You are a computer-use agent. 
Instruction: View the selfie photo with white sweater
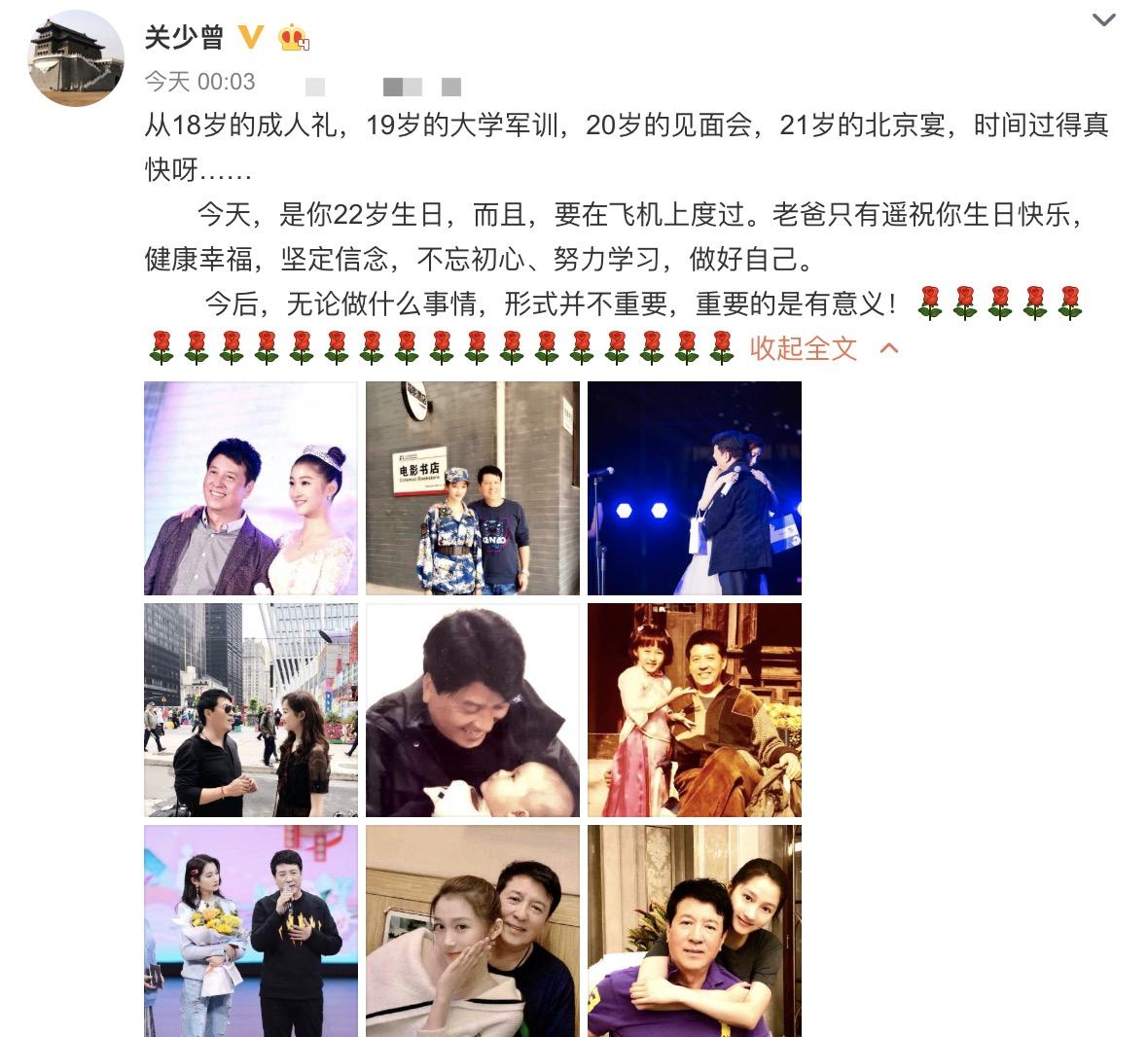click(x=473, y=931)
